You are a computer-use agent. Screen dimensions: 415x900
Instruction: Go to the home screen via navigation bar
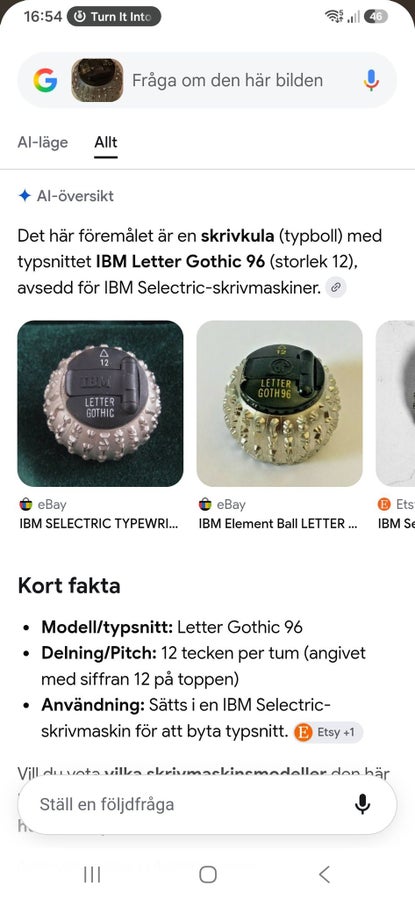tap(208, 874)
